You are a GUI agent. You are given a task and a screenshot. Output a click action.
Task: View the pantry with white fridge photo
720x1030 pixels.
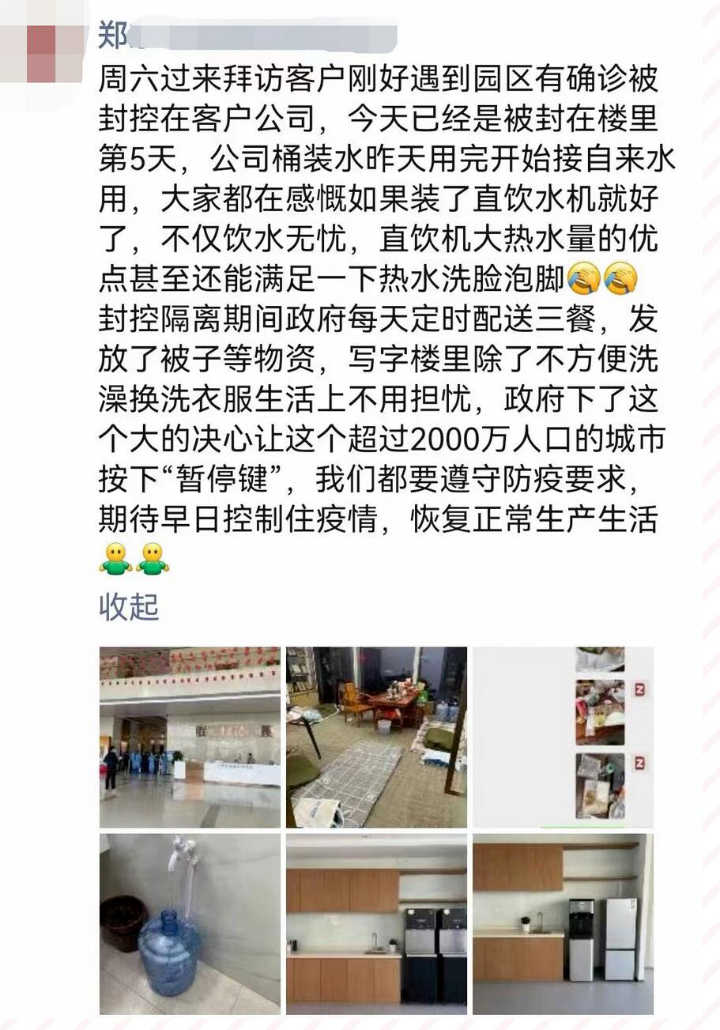click(562, 923)
